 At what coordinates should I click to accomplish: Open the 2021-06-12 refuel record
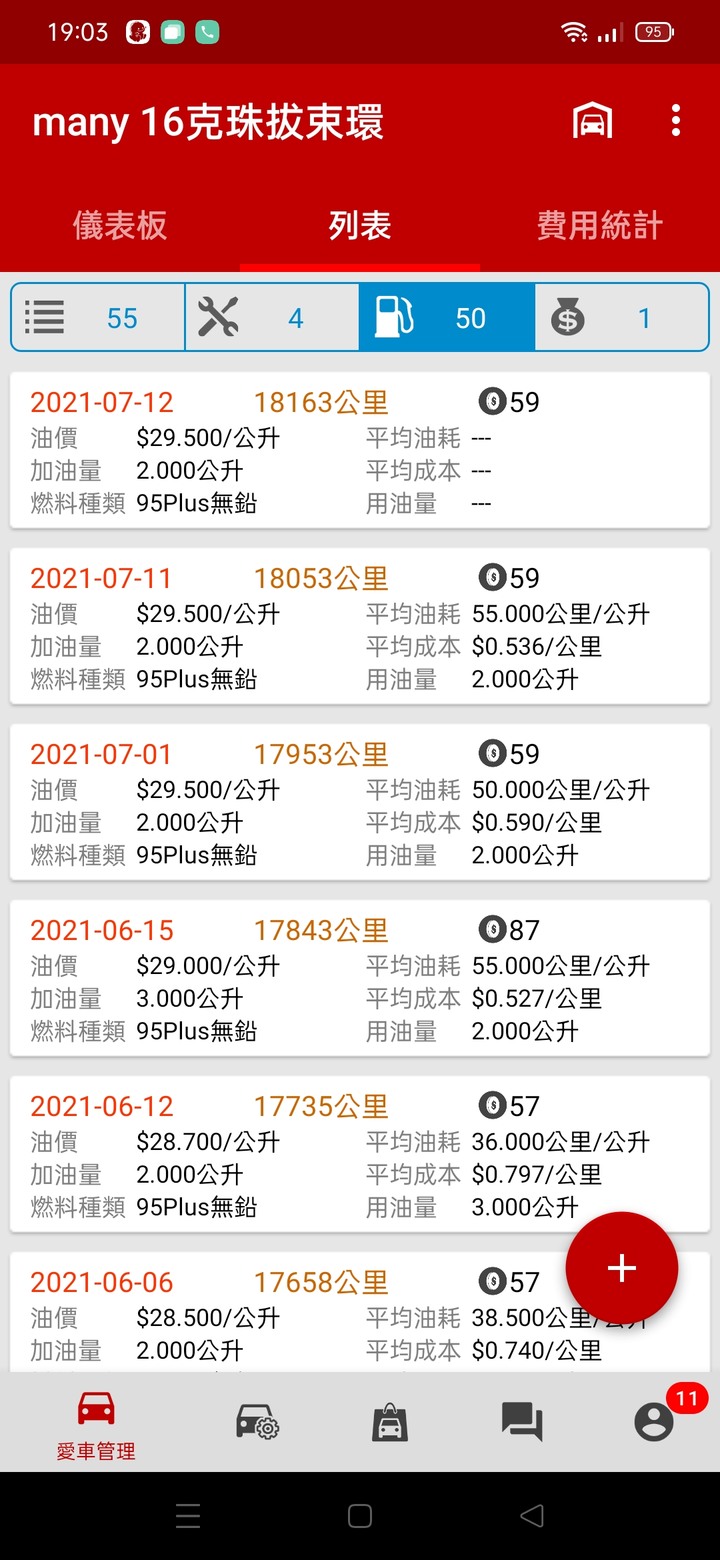[x=360, y=1154]
